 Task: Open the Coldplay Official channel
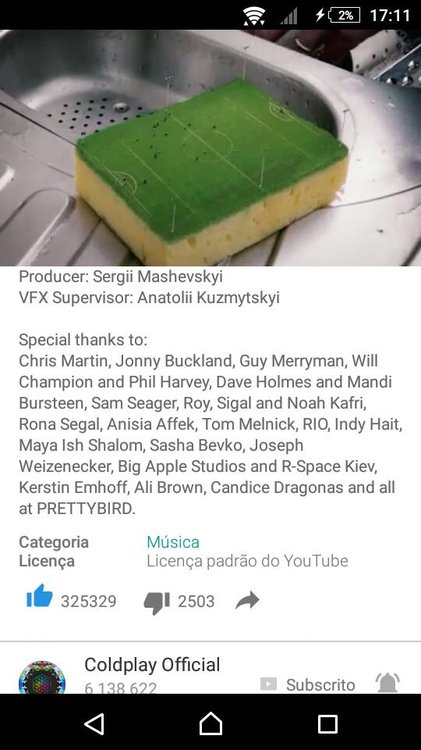152,664
